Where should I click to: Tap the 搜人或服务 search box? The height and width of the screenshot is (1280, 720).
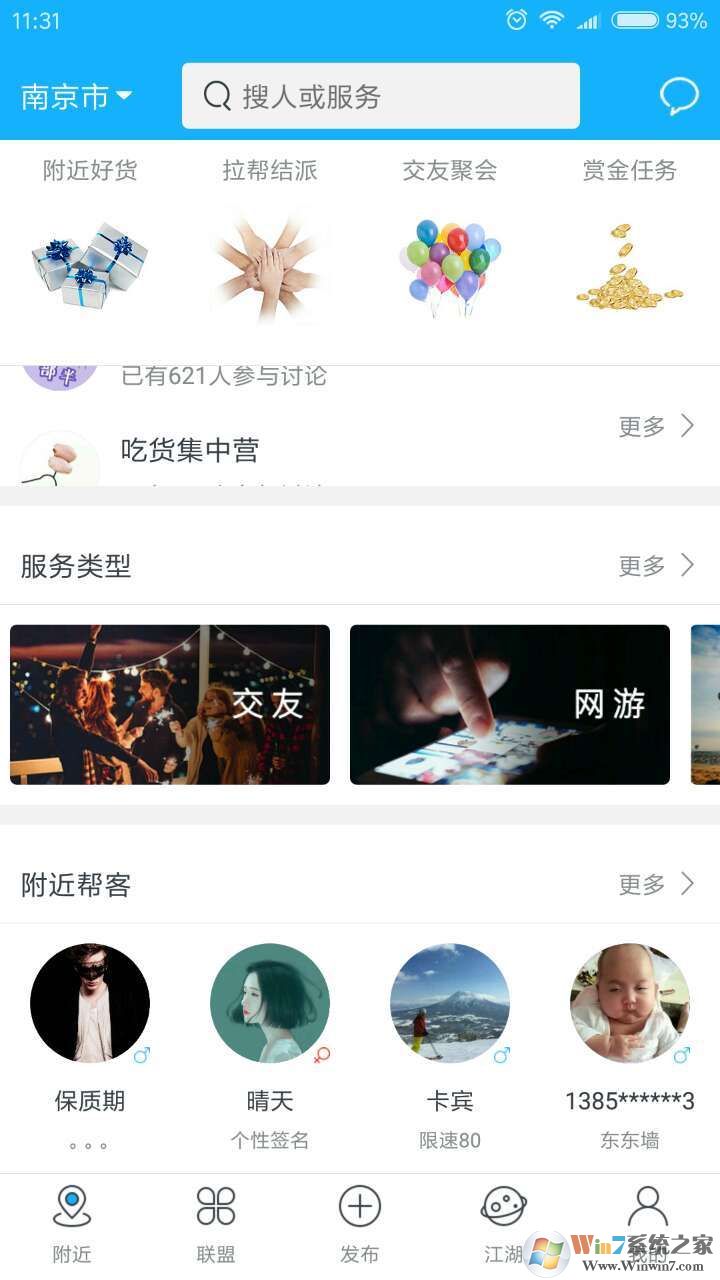click(380, 96)
